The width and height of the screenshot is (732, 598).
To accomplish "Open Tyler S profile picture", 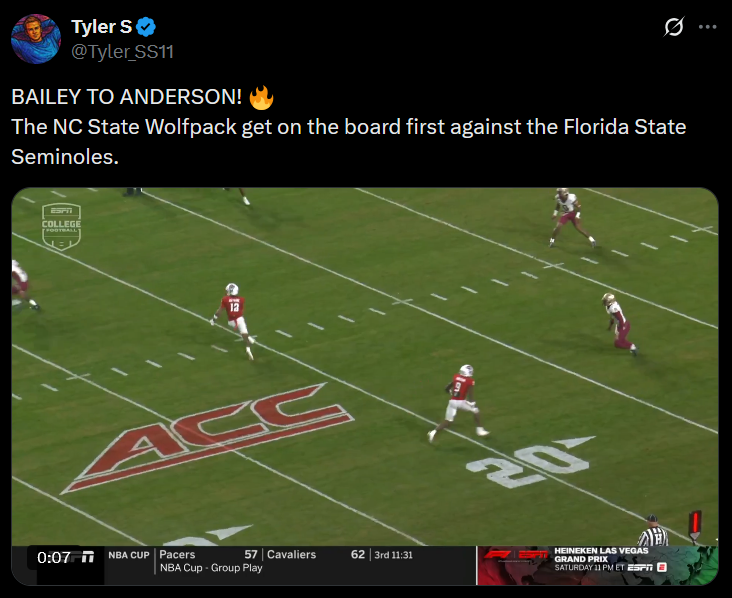I will pyautogui.click(x=35, y=38).
